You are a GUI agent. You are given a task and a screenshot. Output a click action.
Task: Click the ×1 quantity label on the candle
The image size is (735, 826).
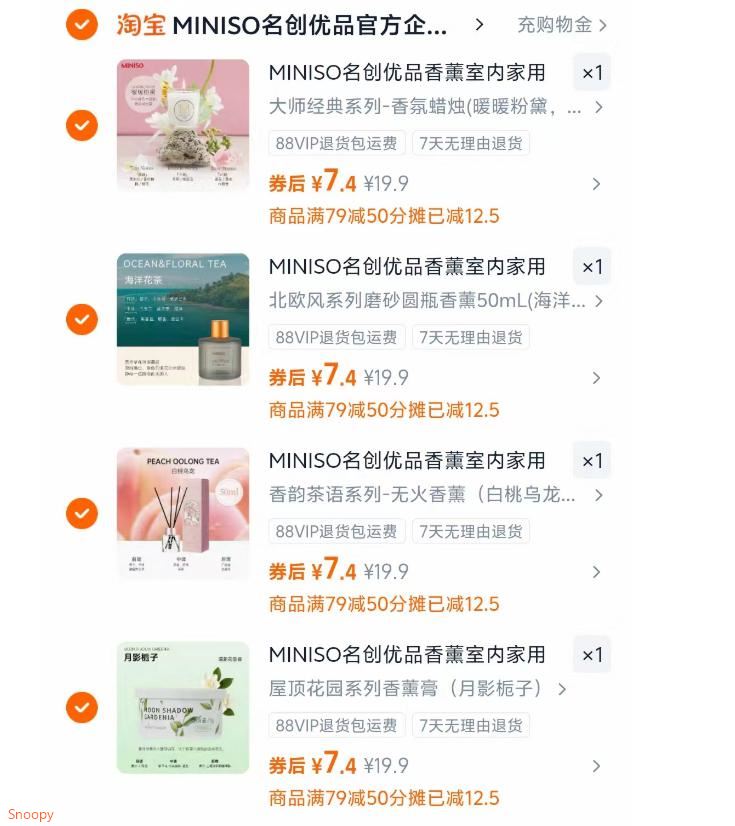(x=591, y=72)
